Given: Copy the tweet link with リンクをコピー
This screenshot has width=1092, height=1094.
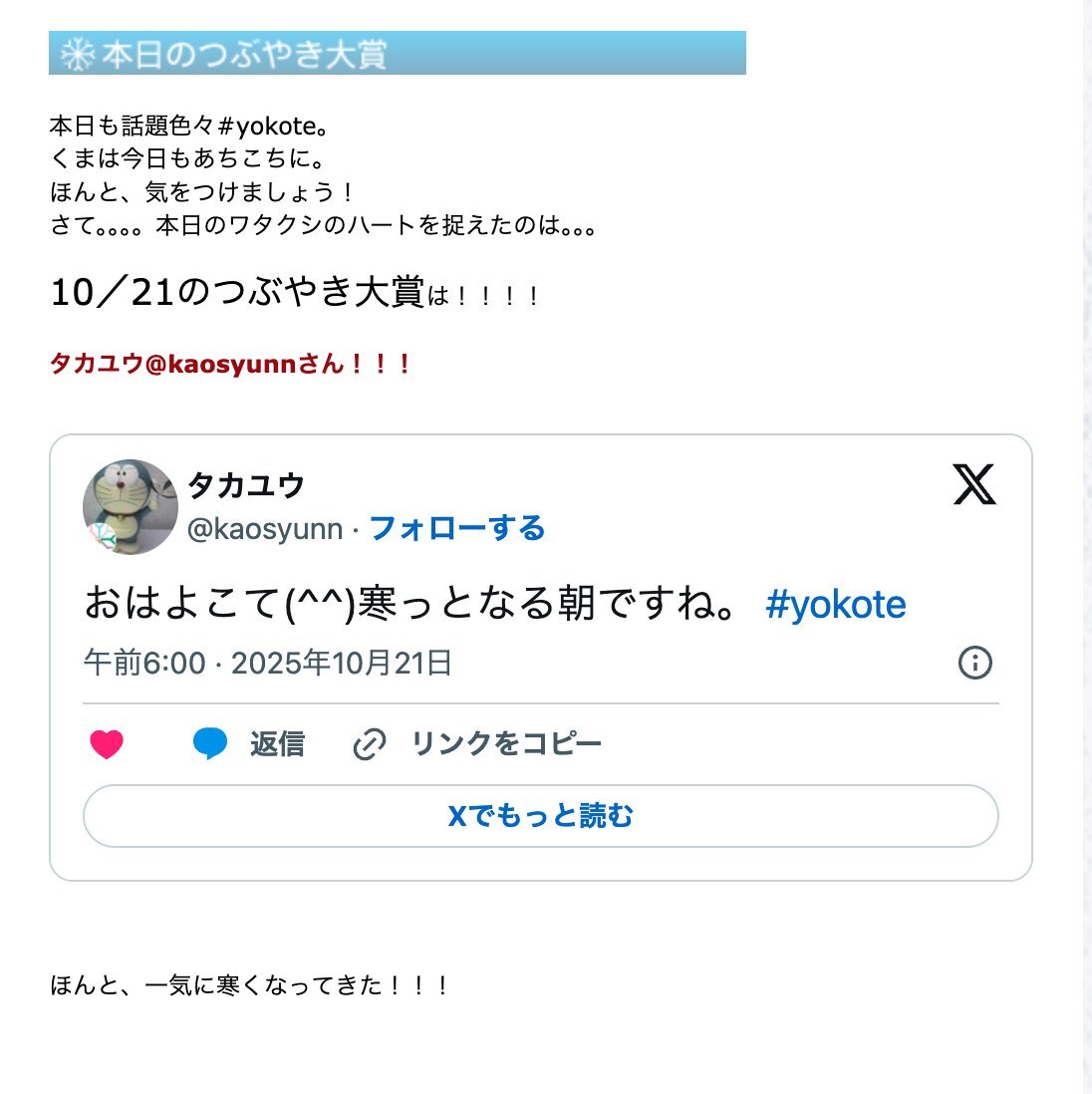Looking at the screenshot, I should click(477, 743).
